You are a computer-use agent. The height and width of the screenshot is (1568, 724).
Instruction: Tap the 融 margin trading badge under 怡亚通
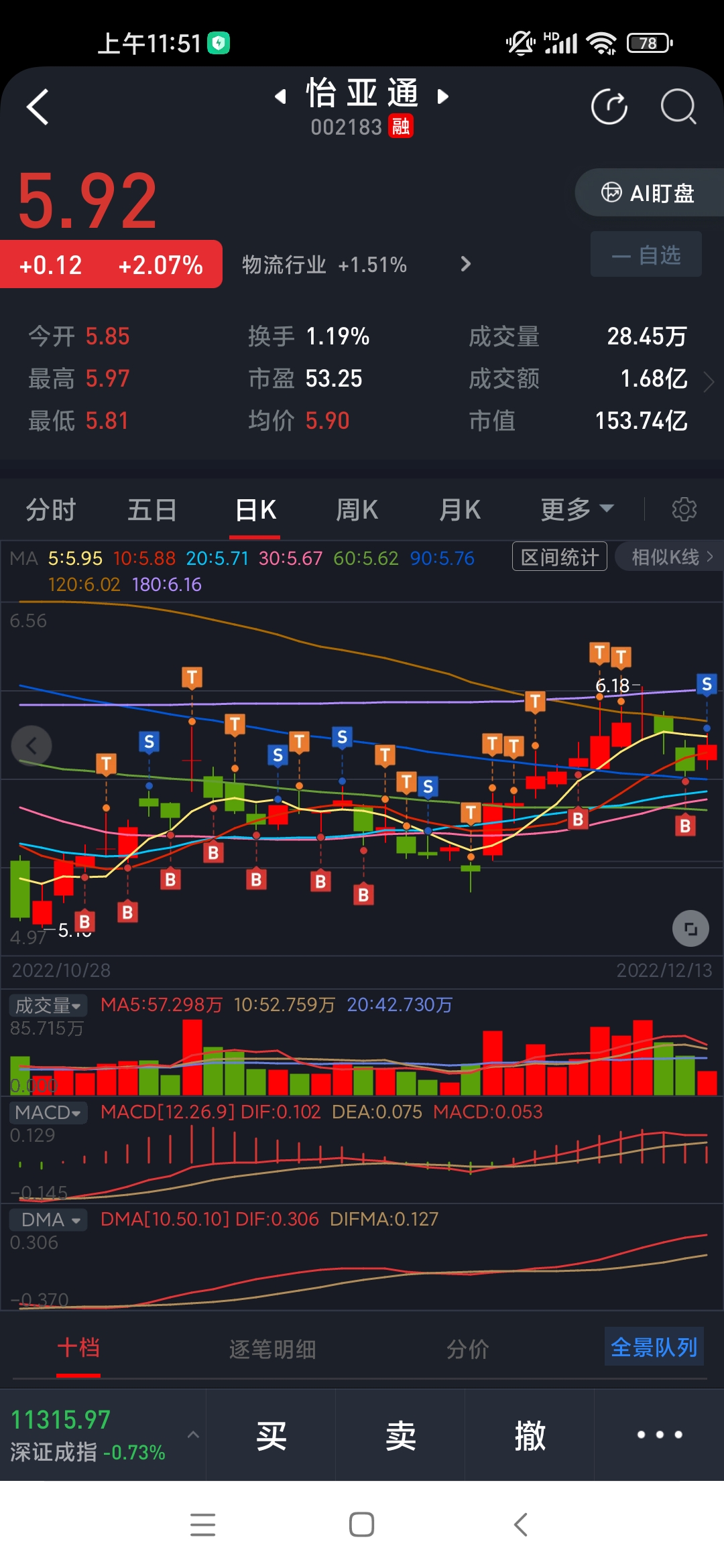[400, 127]
